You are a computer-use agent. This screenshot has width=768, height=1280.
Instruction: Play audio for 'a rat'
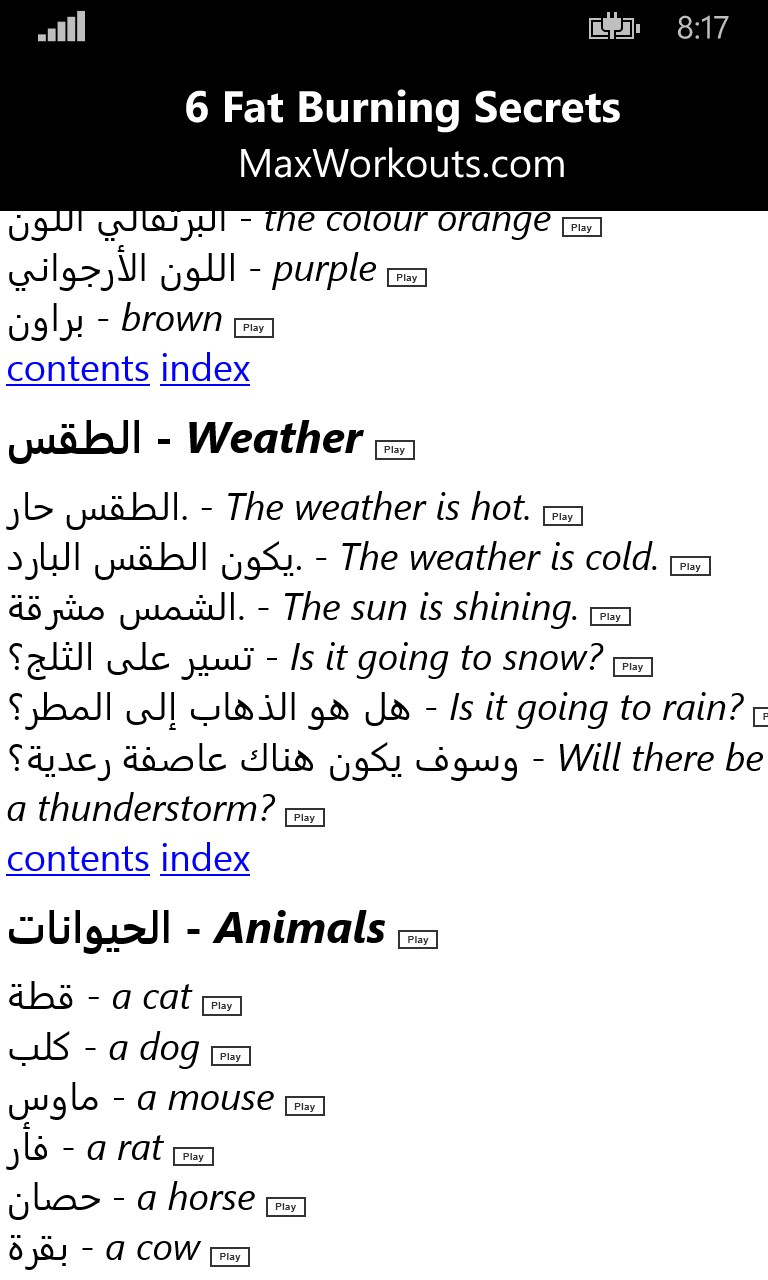click(193, 1156)
